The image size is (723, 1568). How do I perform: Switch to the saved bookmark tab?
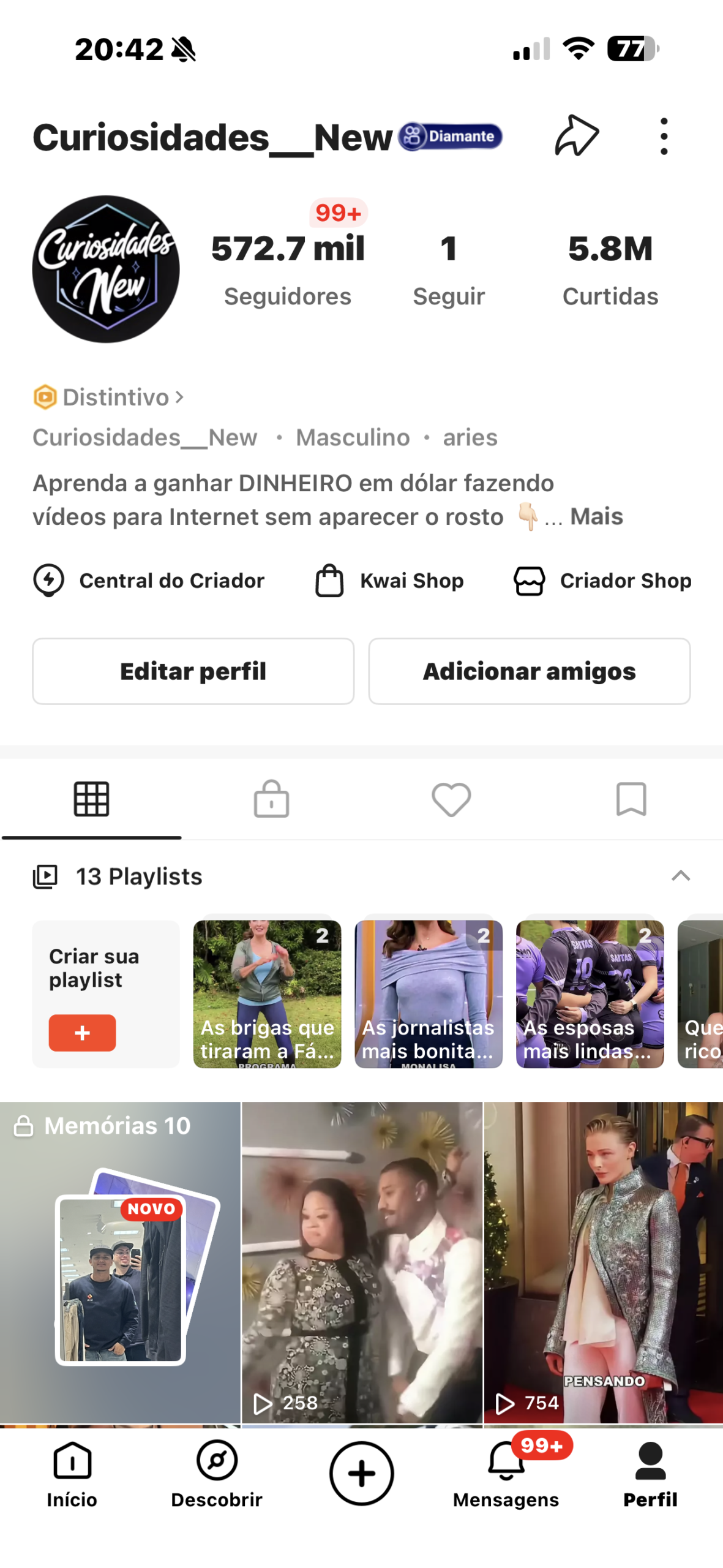631,799
